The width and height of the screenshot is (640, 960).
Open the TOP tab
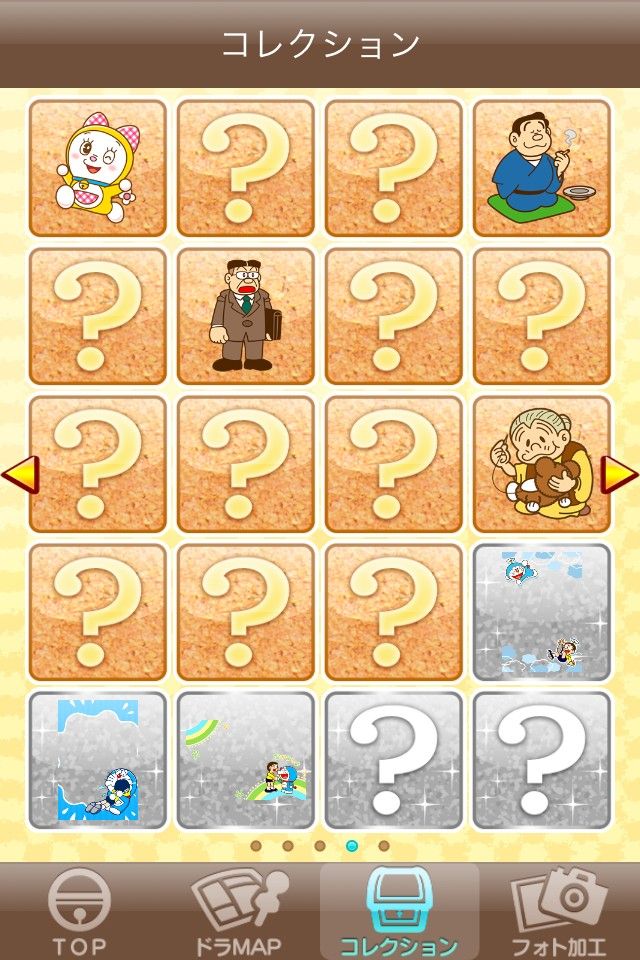click(80, 910)
